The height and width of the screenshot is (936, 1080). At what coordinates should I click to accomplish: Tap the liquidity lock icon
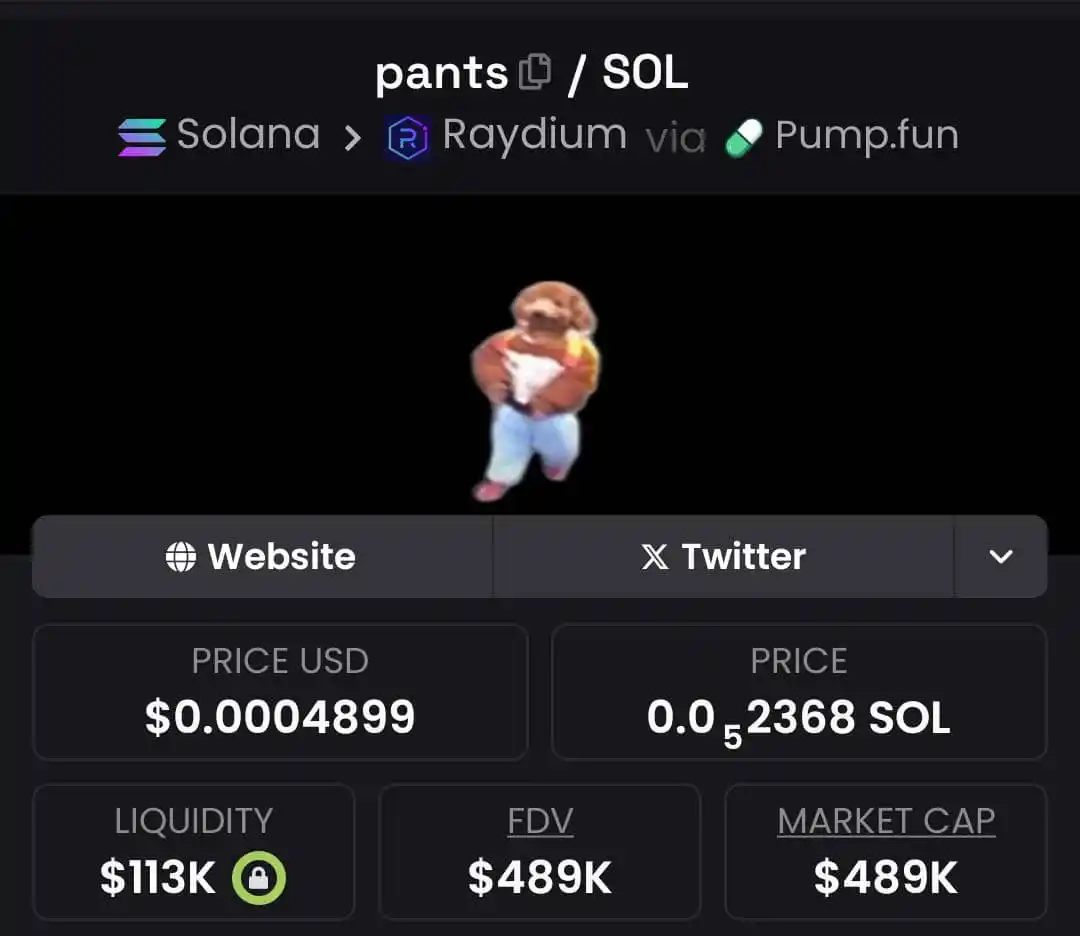(259, 879)
